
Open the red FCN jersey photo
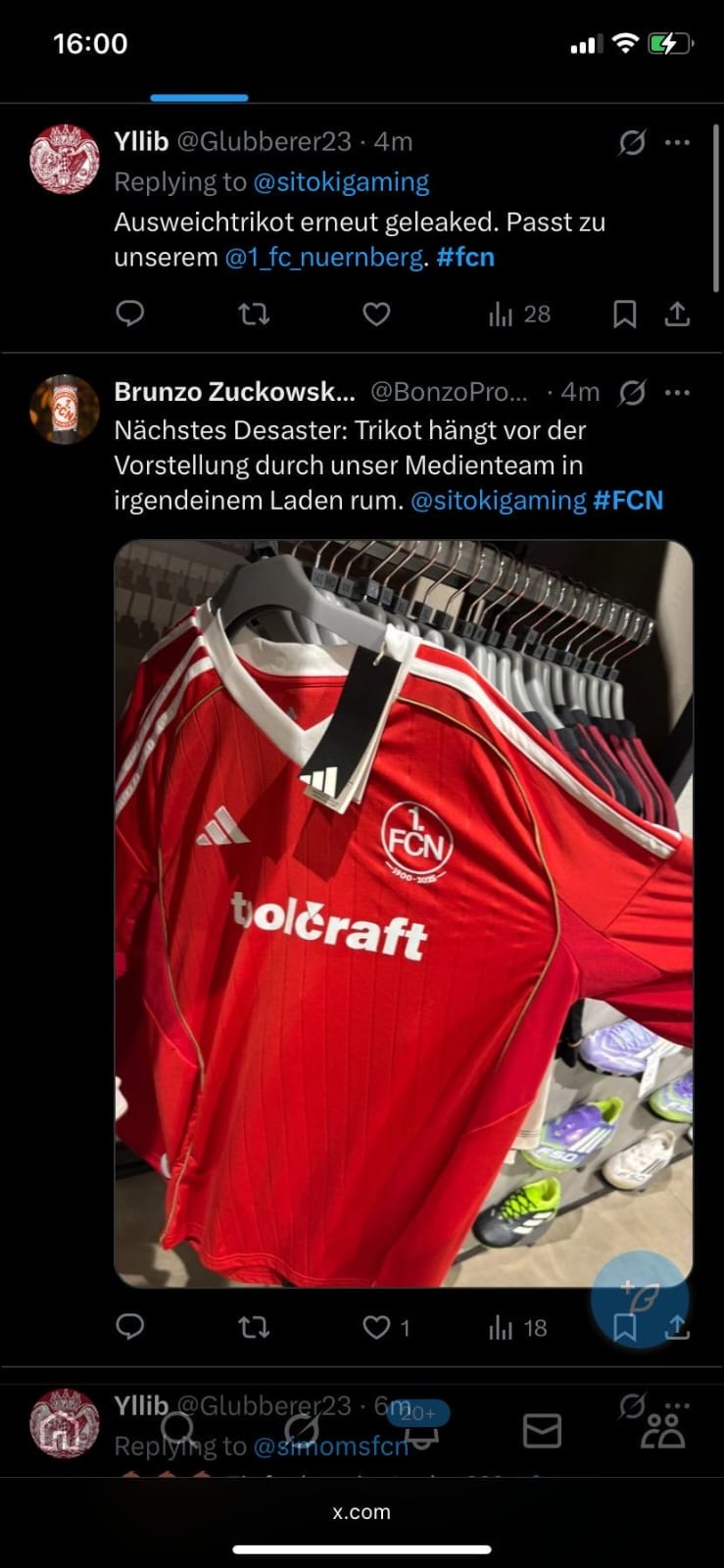coord(404,911)
